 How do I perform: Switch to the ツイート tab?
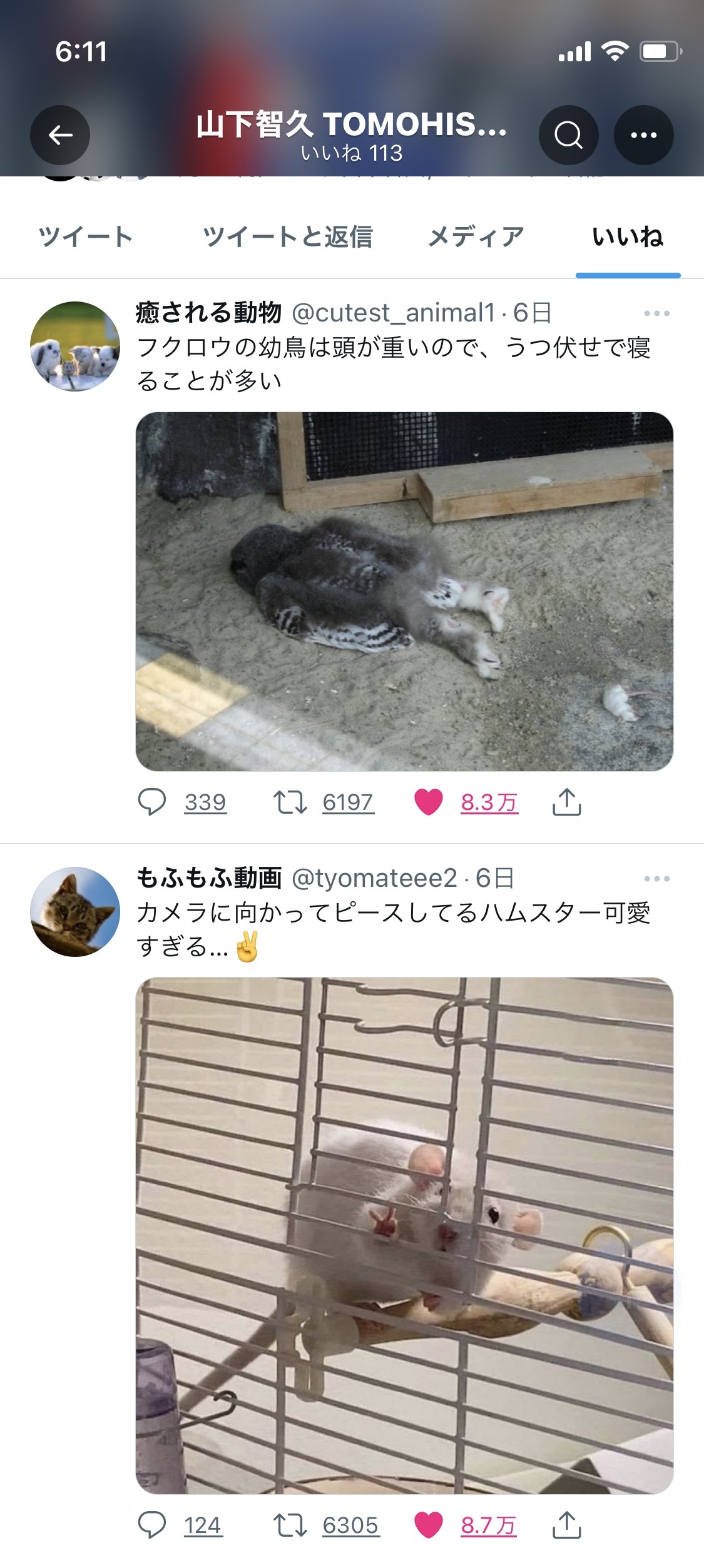point(86,237)
